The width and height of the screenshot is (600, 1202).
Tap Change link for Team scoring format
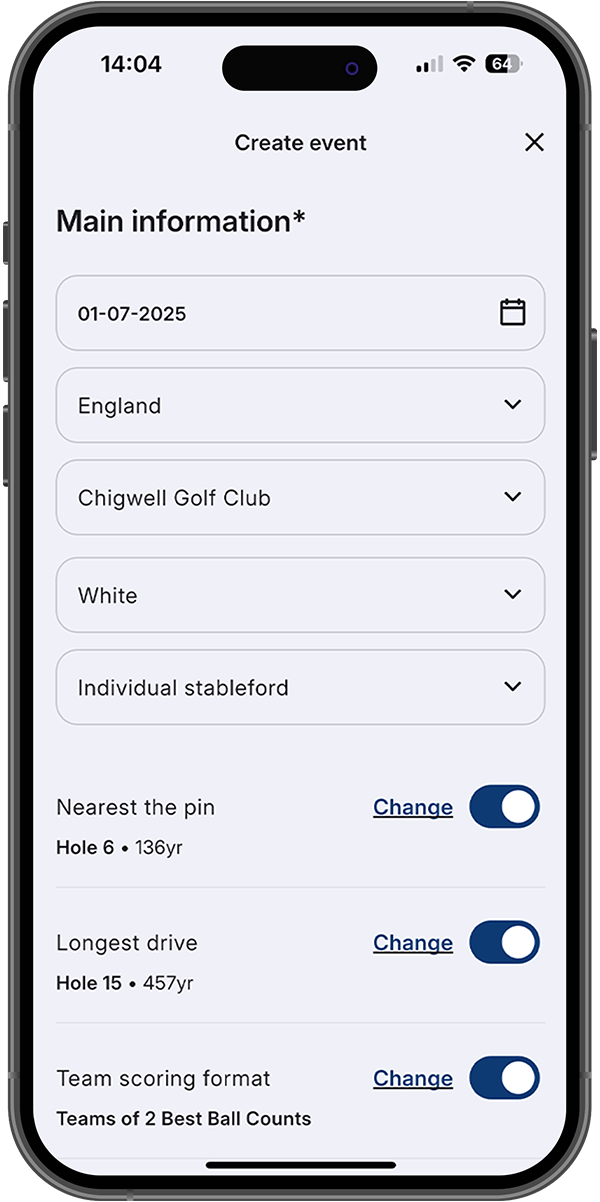413,1079
